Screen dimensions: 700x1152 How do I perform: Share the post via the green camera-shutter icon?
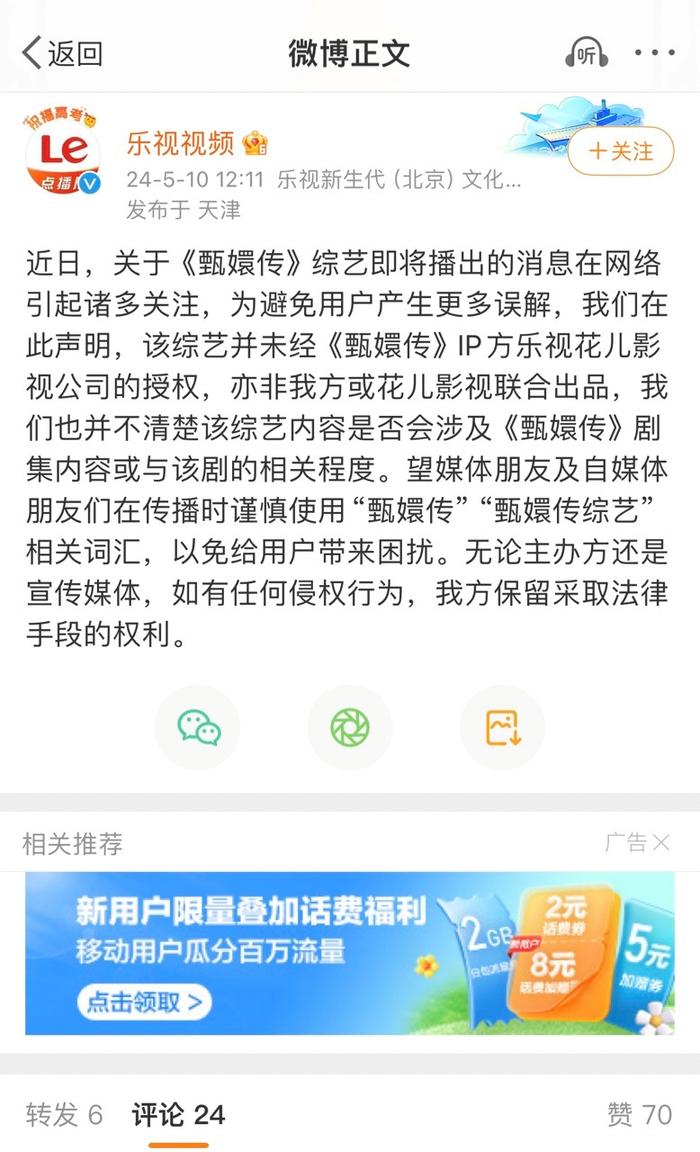350,727
